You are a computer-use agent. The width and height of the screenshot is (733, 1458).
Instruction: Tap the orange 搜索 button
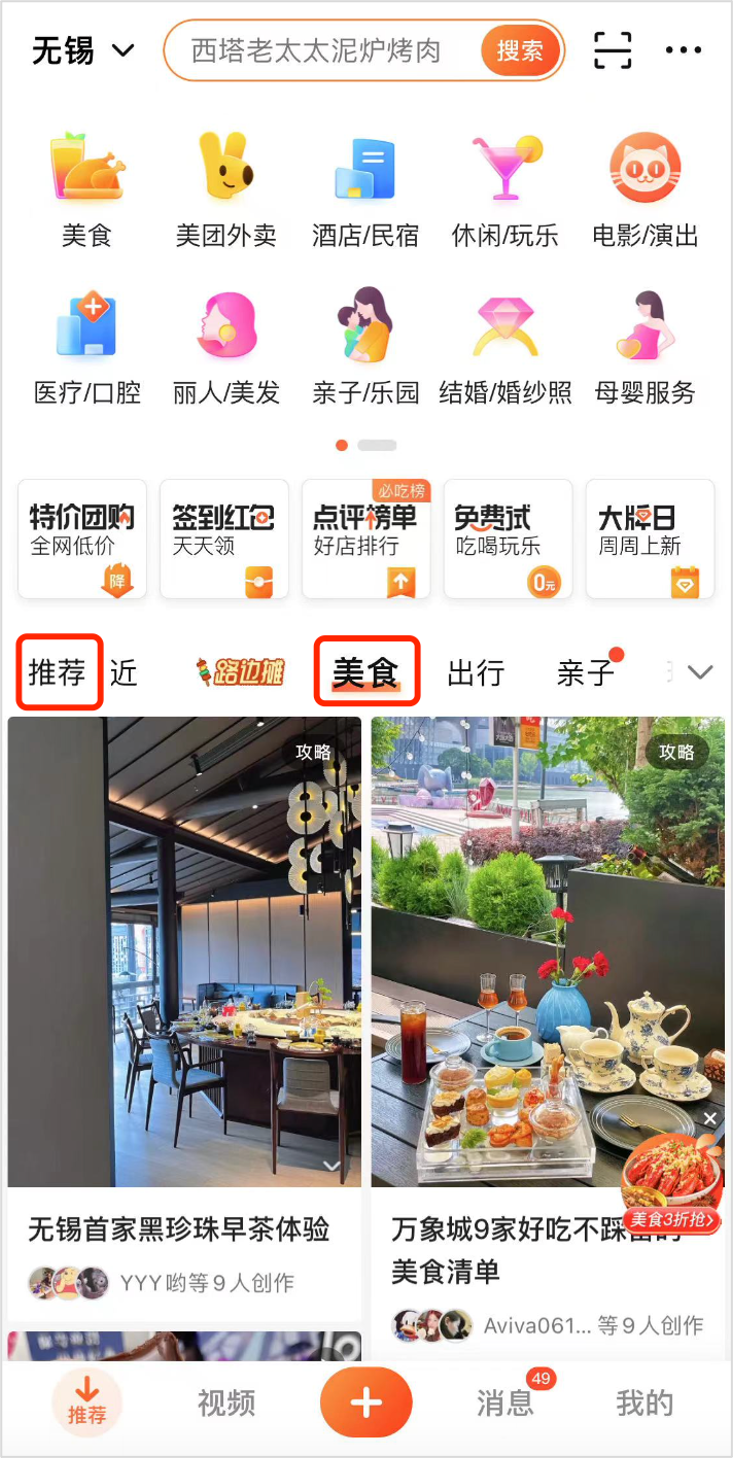[520, 50]
